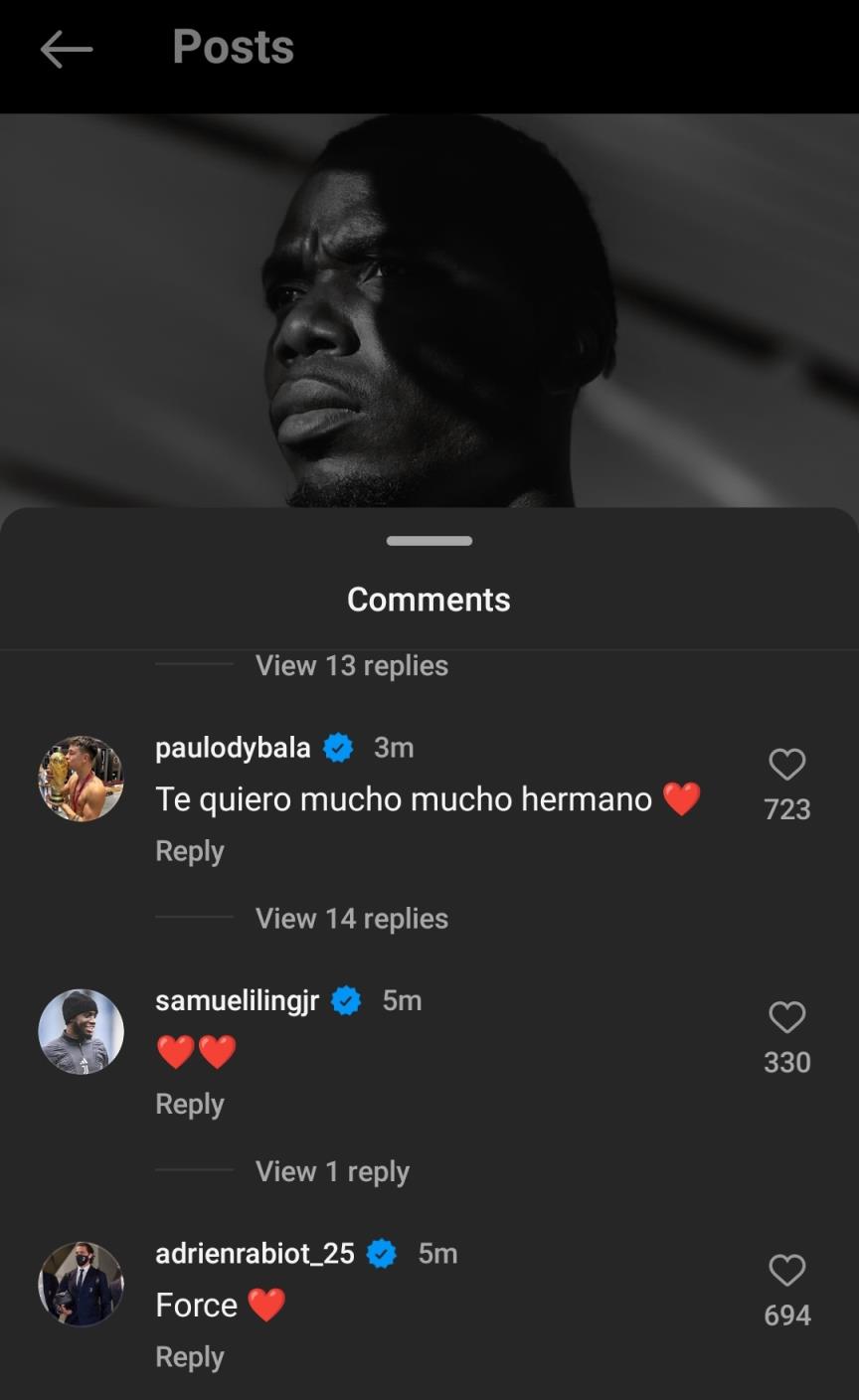This screenshot has width=859, height=1400.
Task: Open the samuelilingjr username link
Action: (x=237, y=1000)
